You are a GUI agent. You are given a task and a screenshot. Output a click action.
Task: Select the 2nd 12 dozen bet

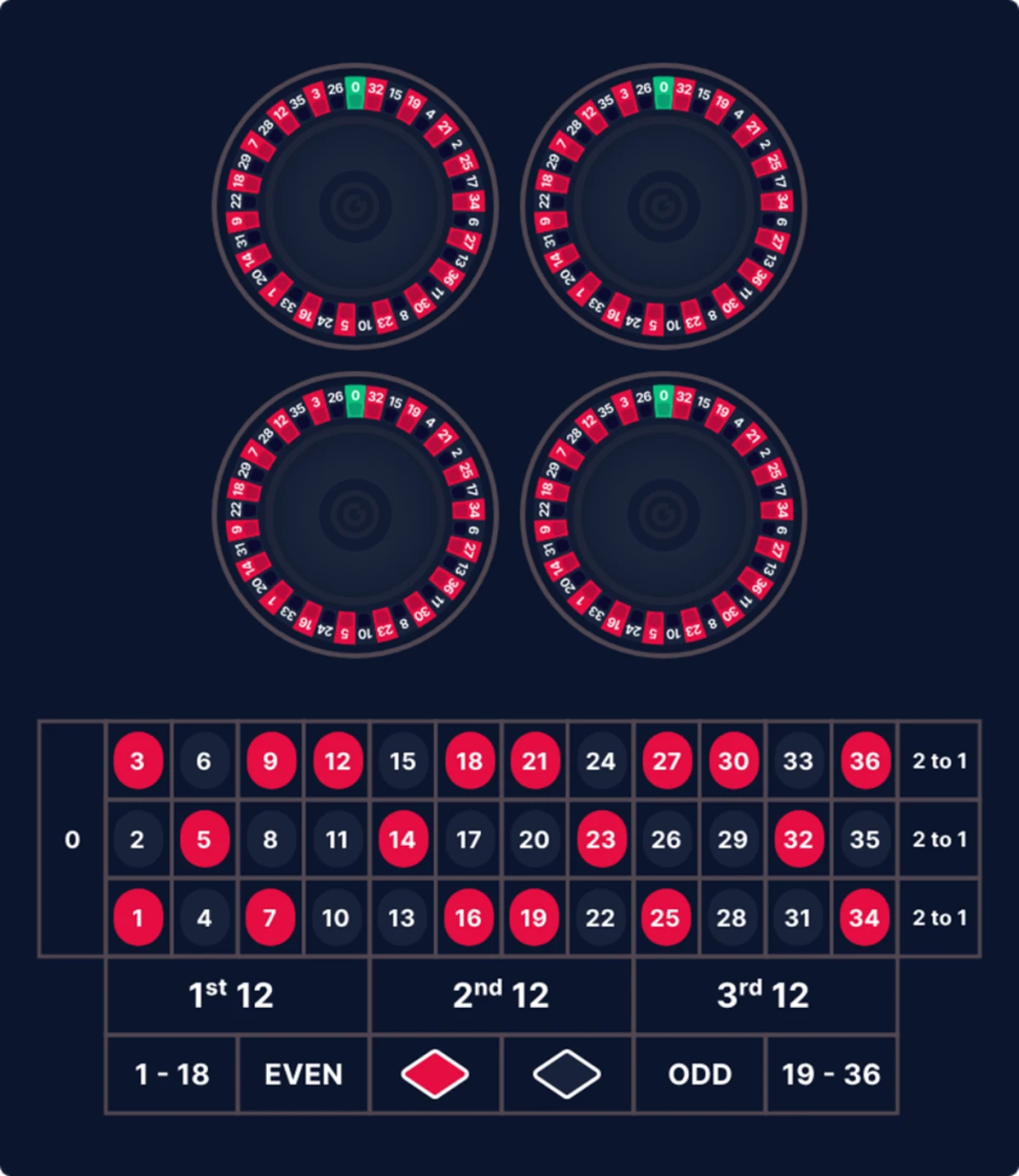[502, 995]
